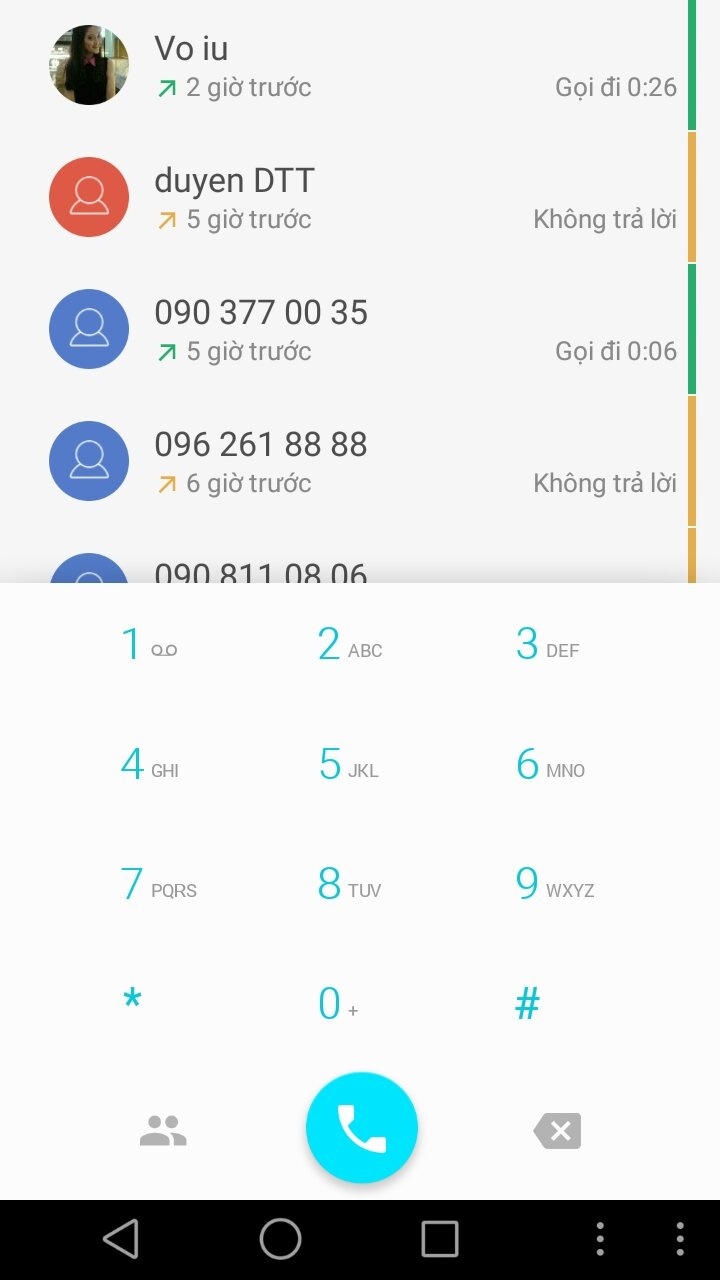Screen dimensions: 720x1280
Task: Tap keypad key 4 GHI
Action: [148, 766]
